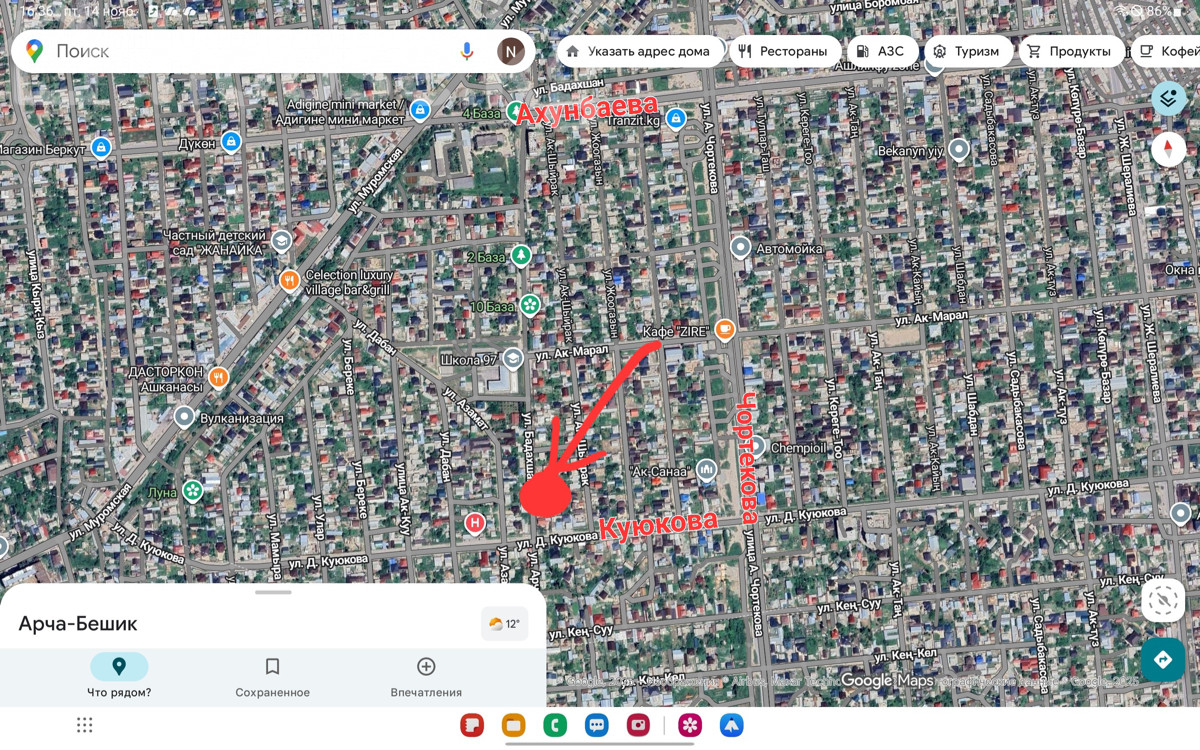Go to the Впечатления tab
Screen dimensions: 1200x750
pos(426,676)
